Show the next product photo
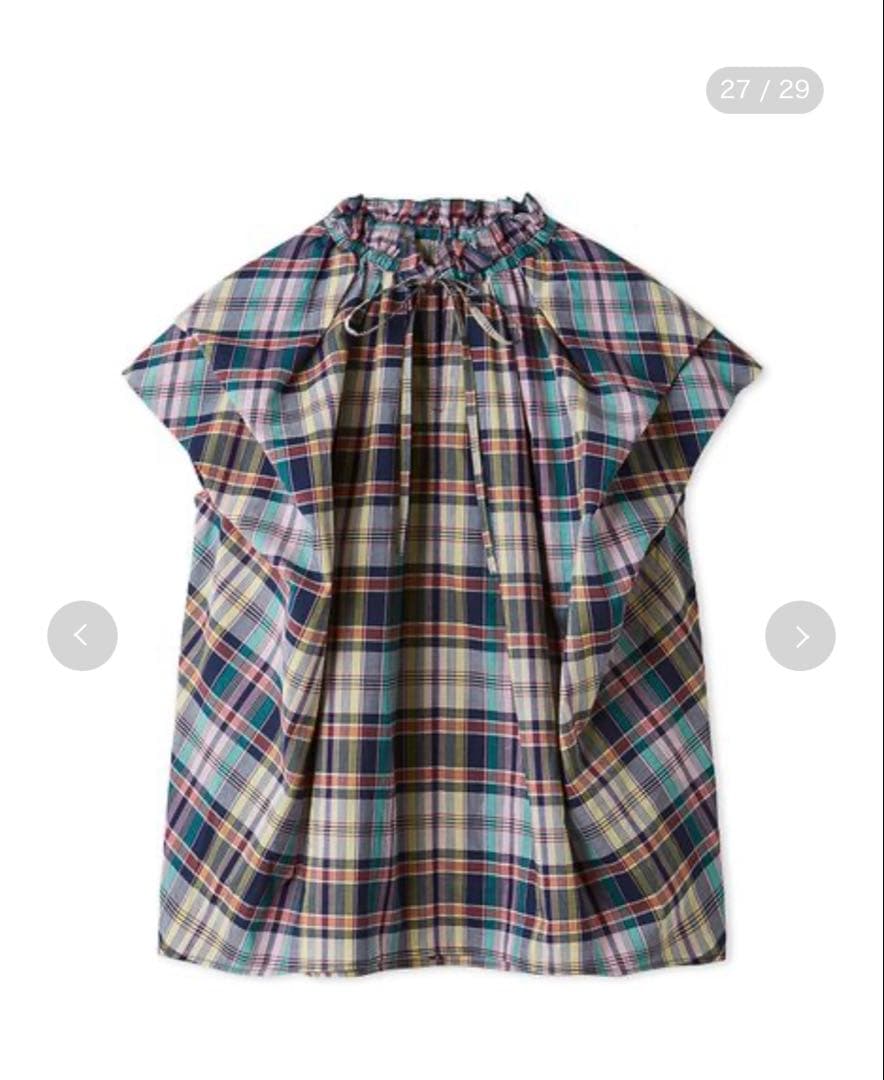 click(800, 636)
